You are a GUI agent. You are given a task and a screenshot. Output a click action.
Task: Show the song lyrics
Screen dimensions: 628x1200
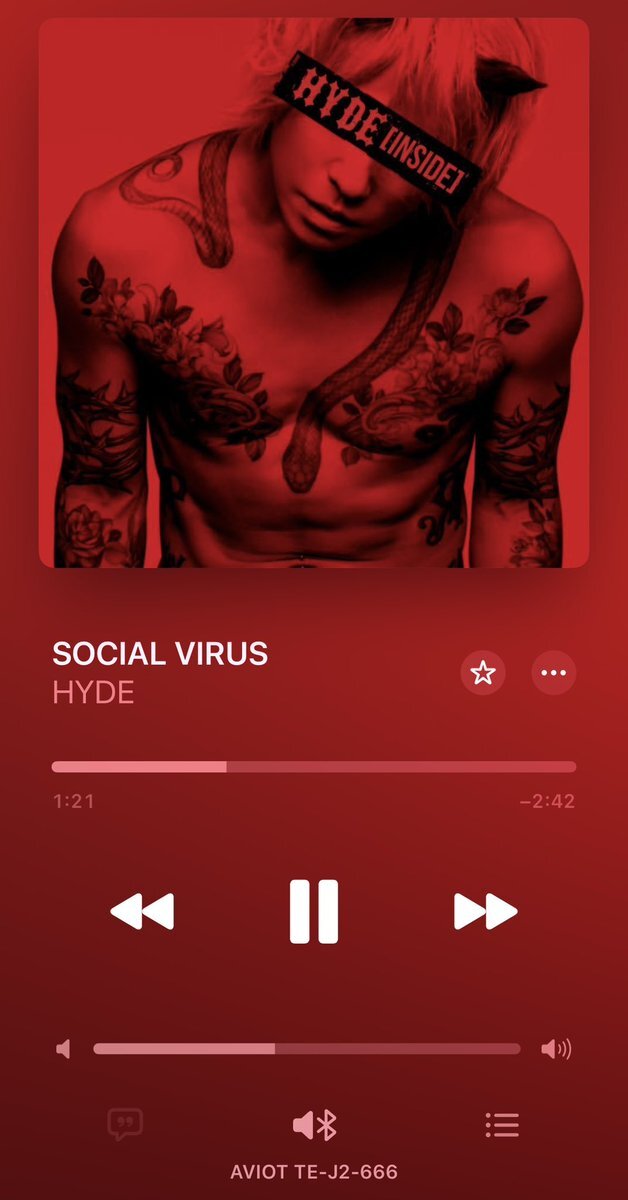click(125, 1125)
